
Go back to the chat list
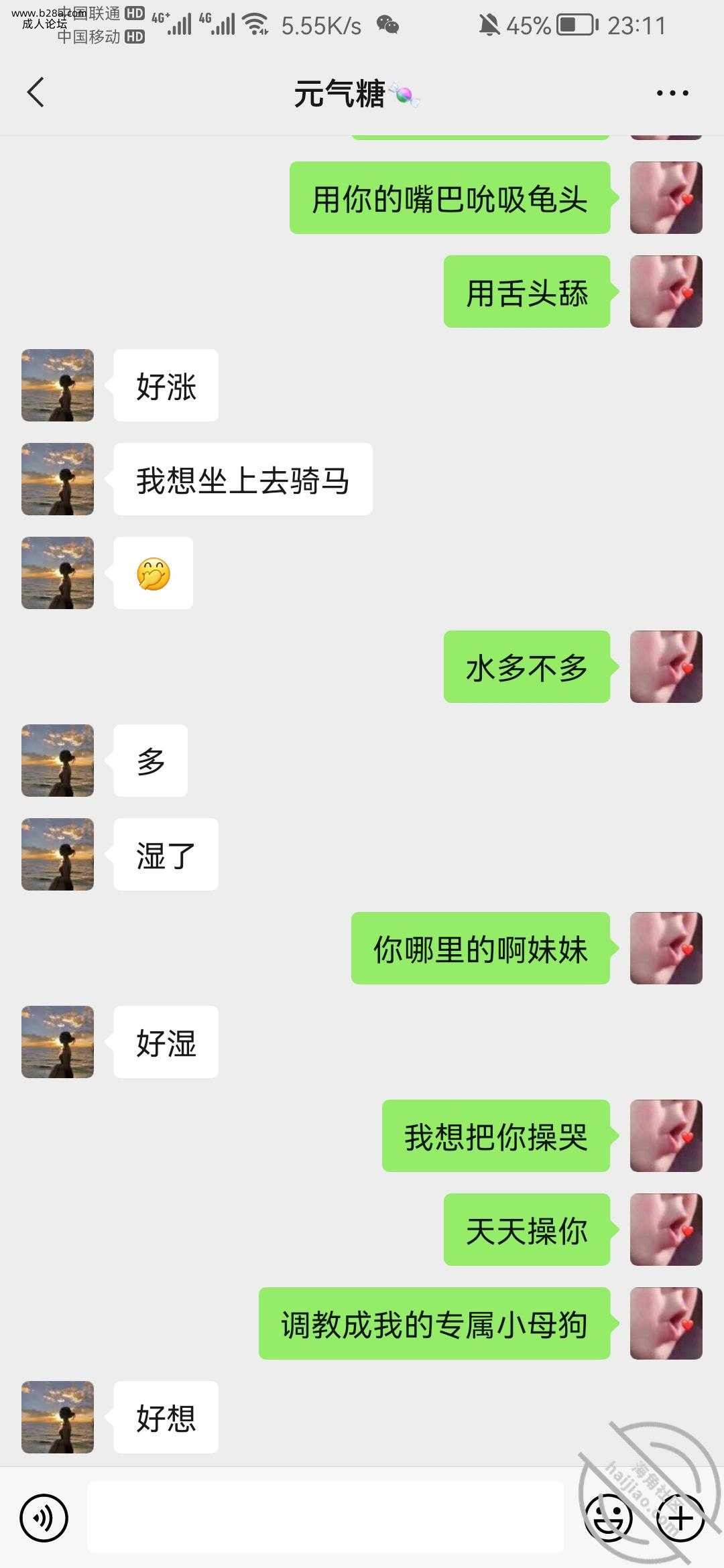[36, 92]
